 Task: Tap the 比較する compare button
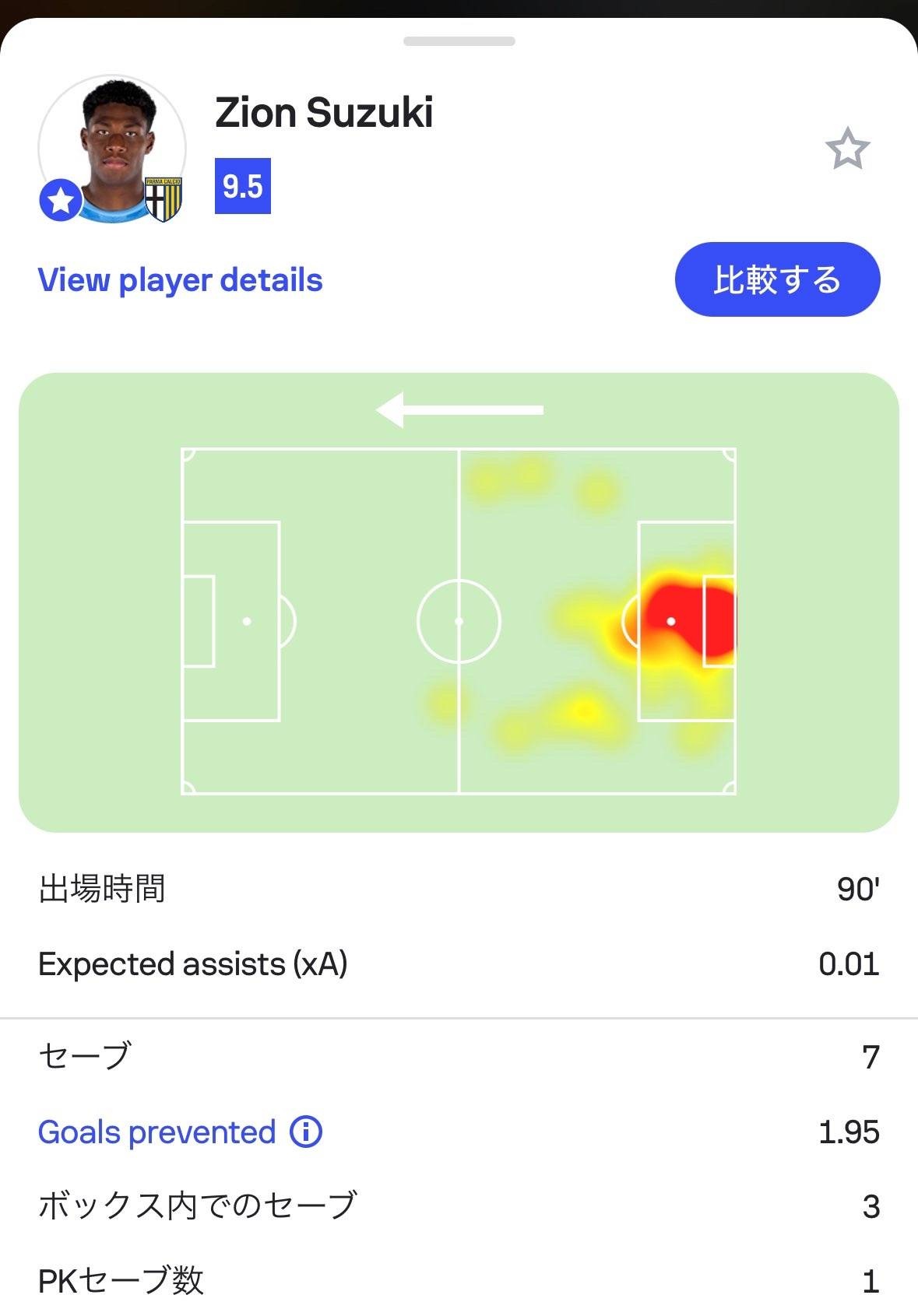777,279
